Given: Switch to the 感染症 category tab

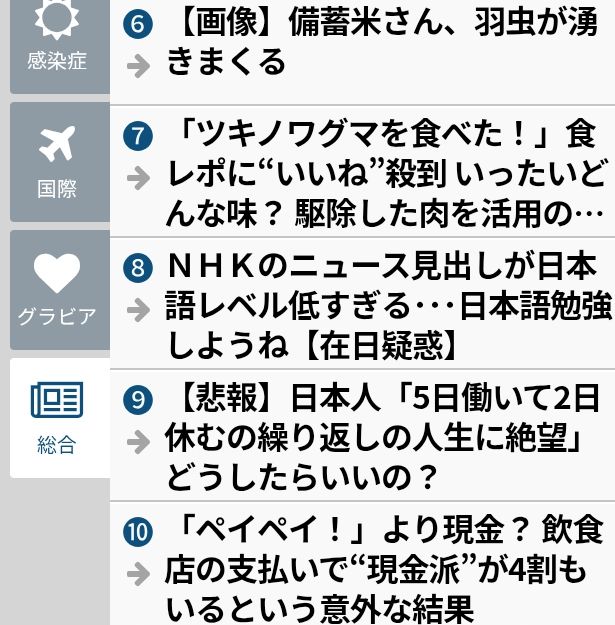Looking at the screenshot, I should click(57, 40).
